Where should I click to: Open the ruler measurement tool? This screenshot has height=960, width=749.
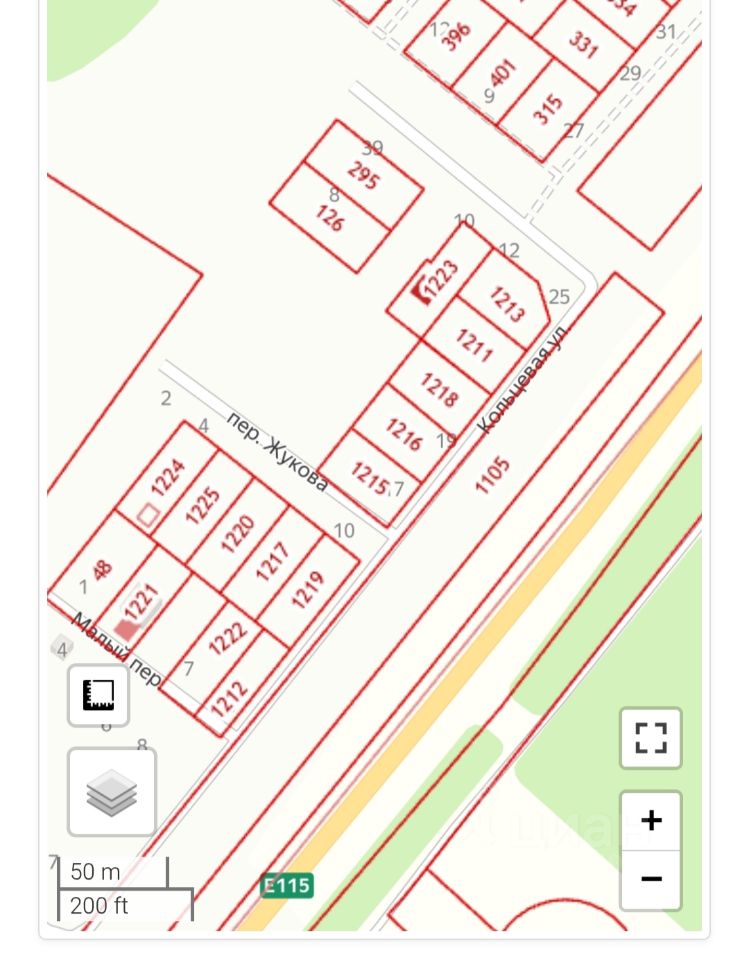tap(98, 695)
